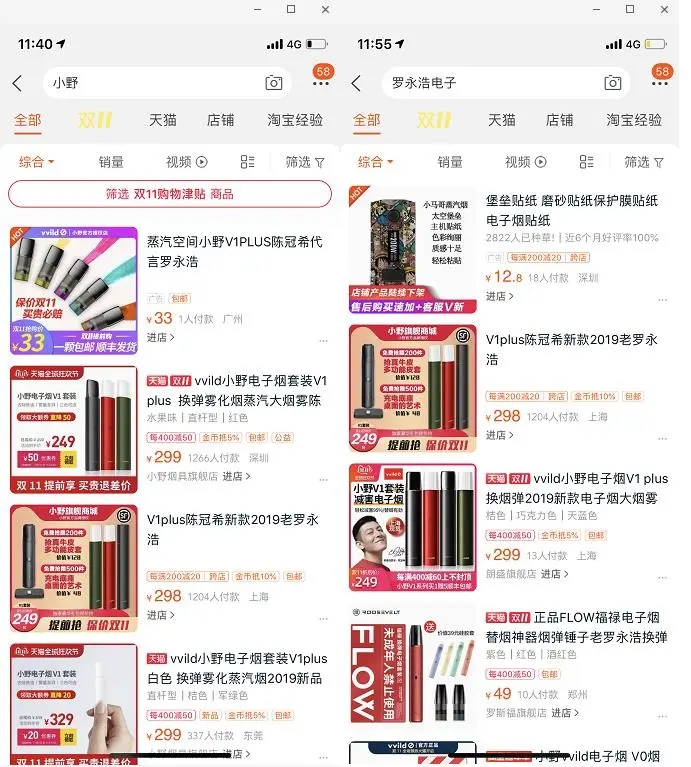Enter the 罗斯福旗舰店 shop via 进店
691x767 pixels.
point(566,713)
